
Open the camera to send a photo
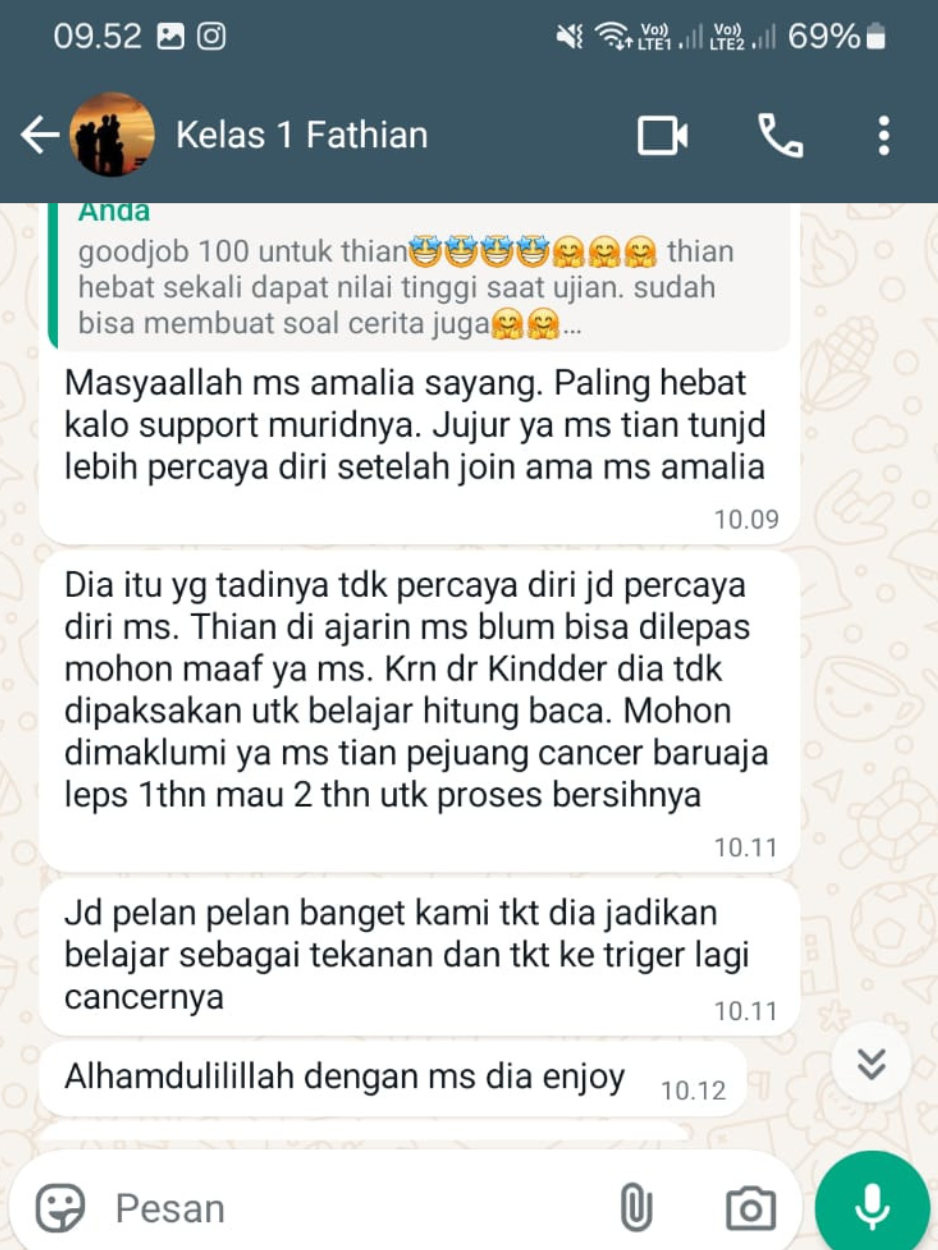pyautogui.click(x=750, y=1208)
